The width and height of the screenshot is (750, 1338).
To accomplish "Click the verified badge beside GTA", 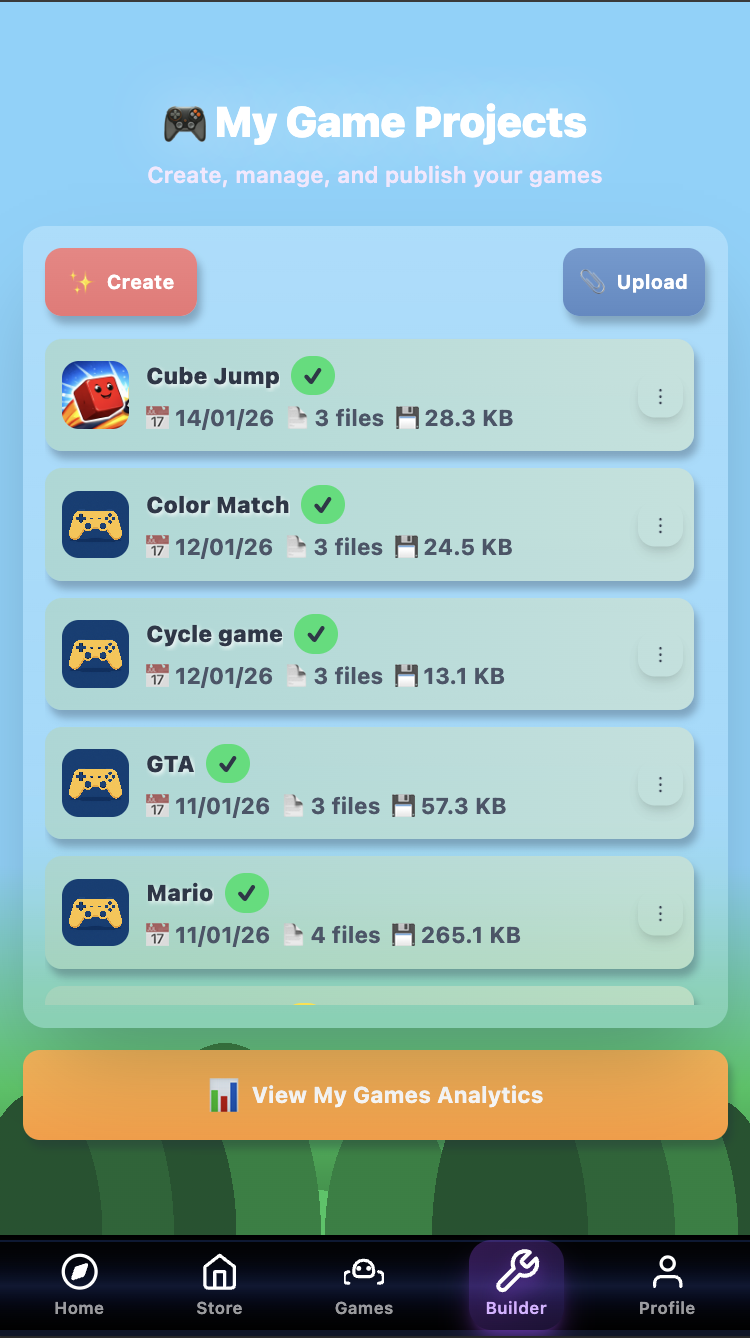I will (228, 763).
